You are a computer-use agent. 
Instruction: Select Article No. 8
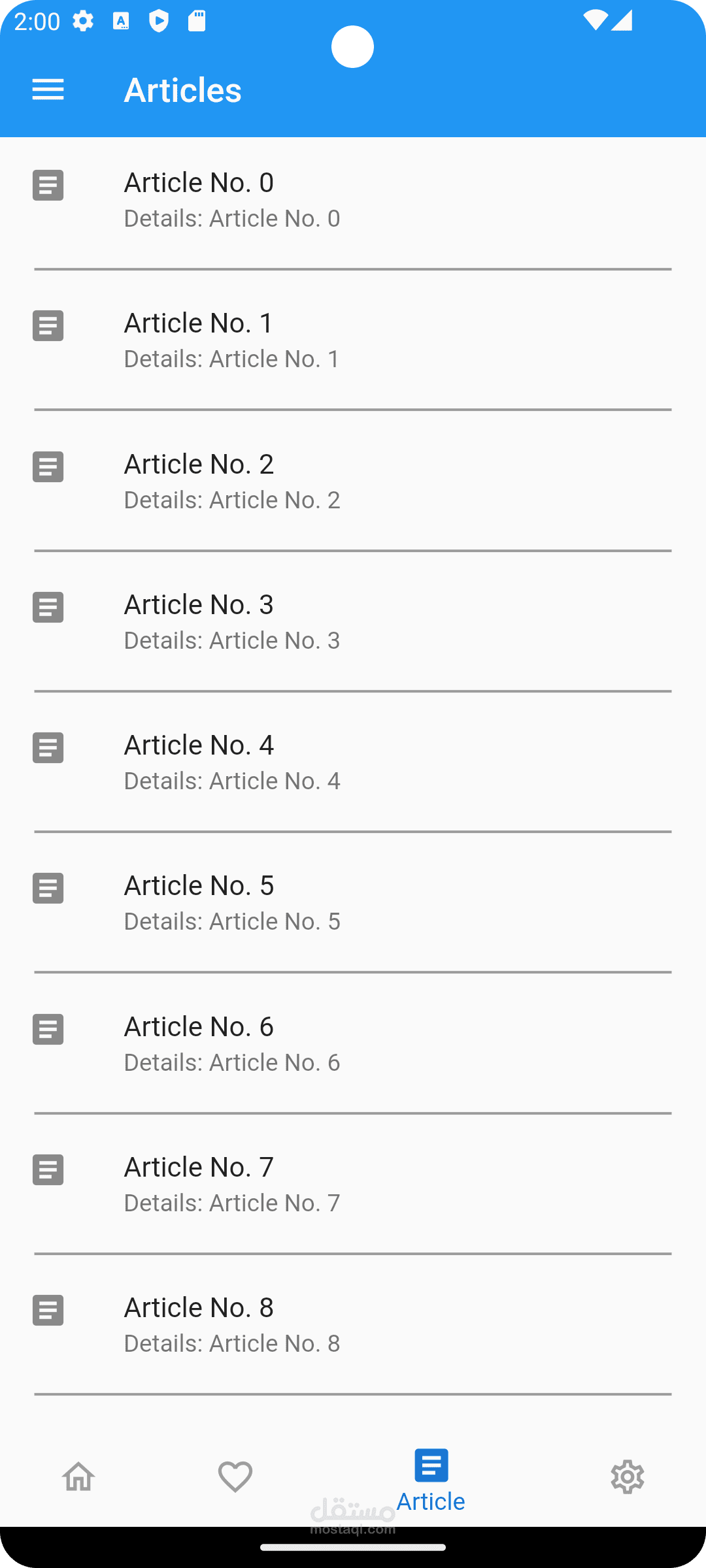(353, 1324)
